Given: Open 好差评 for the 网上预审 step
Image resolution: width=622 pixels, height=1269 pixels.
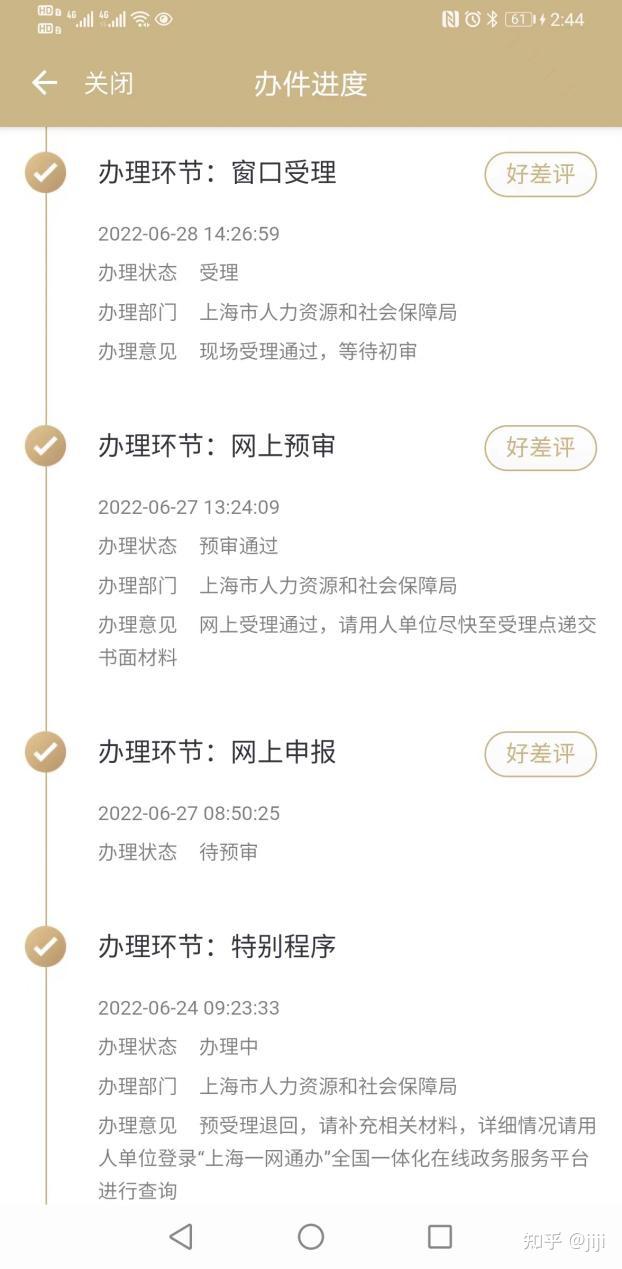Looking at the screenshot, I should coord(540,447).
